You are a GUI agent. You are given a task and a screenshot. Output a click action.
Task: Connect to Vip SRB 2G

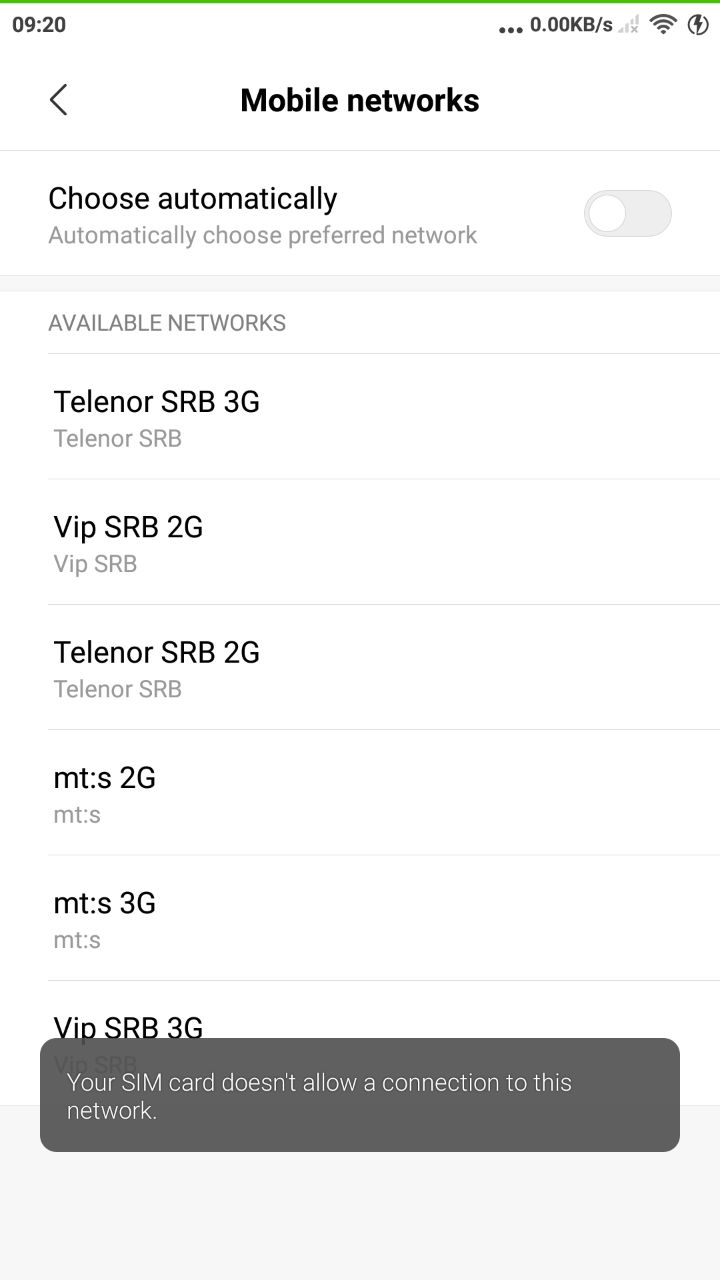pyautogui.click(x=360, y=542)
